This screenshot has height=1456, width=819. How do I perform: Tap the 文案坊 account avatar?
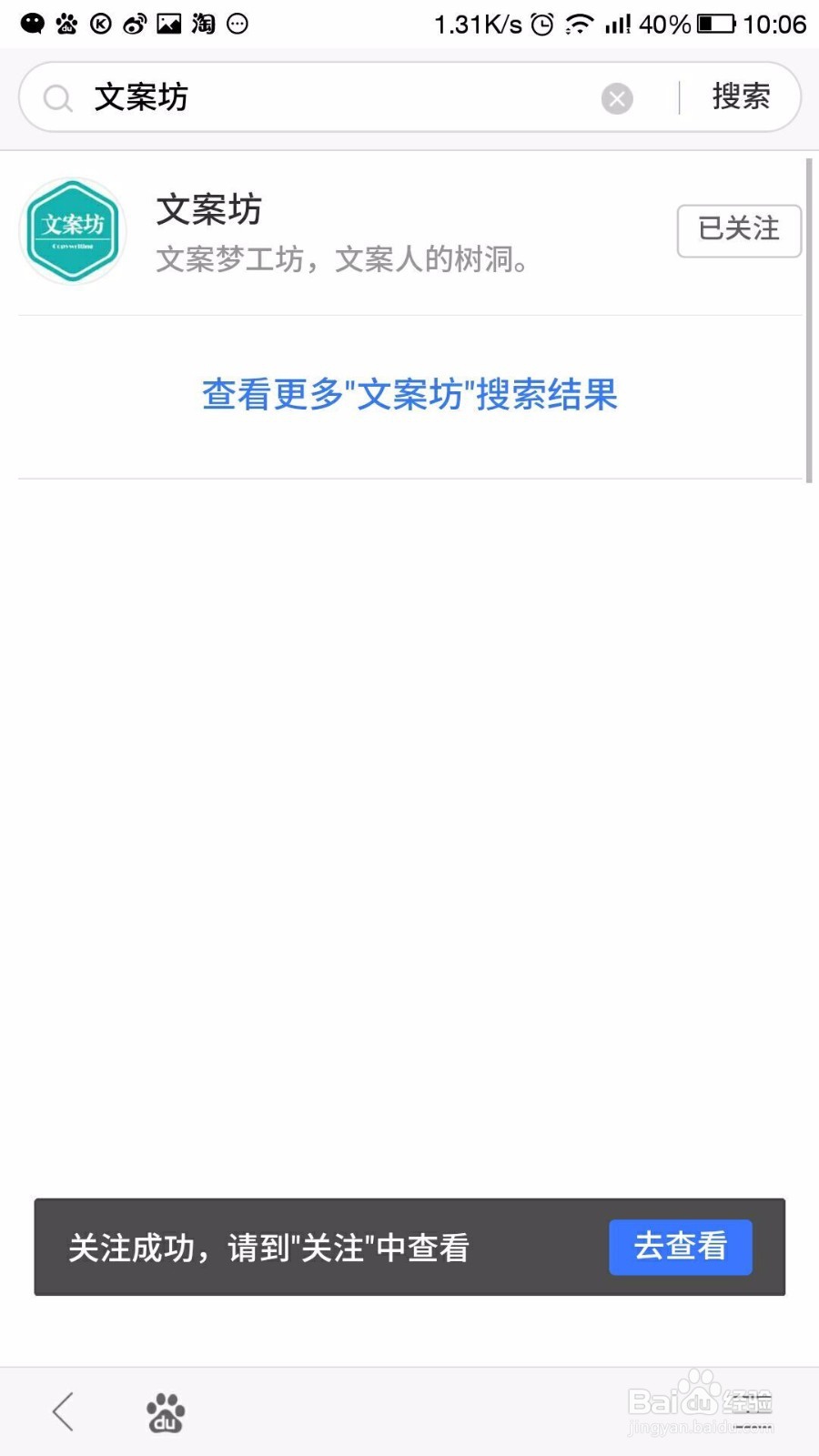point(73,230)
